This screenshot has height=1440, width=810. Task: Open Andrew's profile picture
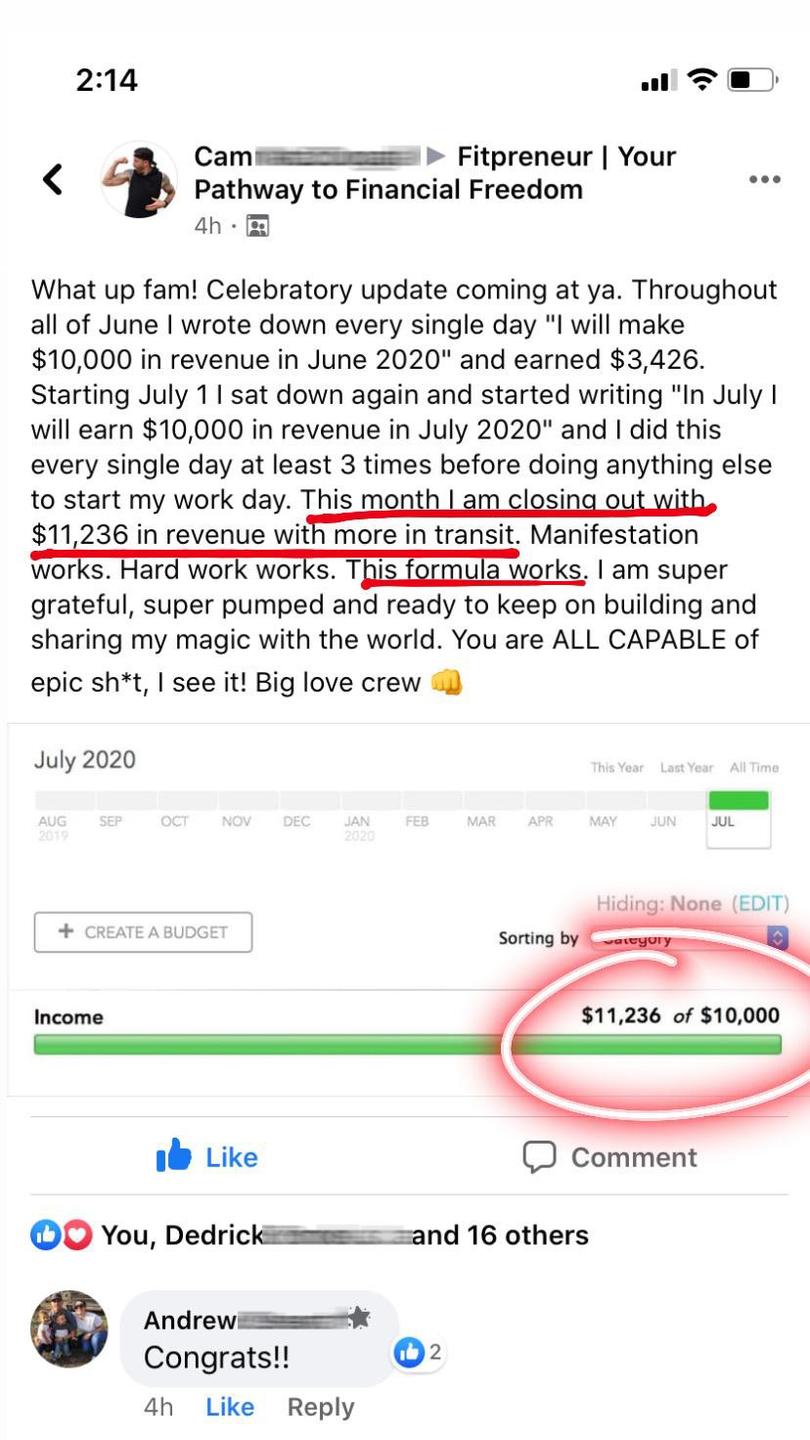pyautogui.click(x=69, y=1329)
